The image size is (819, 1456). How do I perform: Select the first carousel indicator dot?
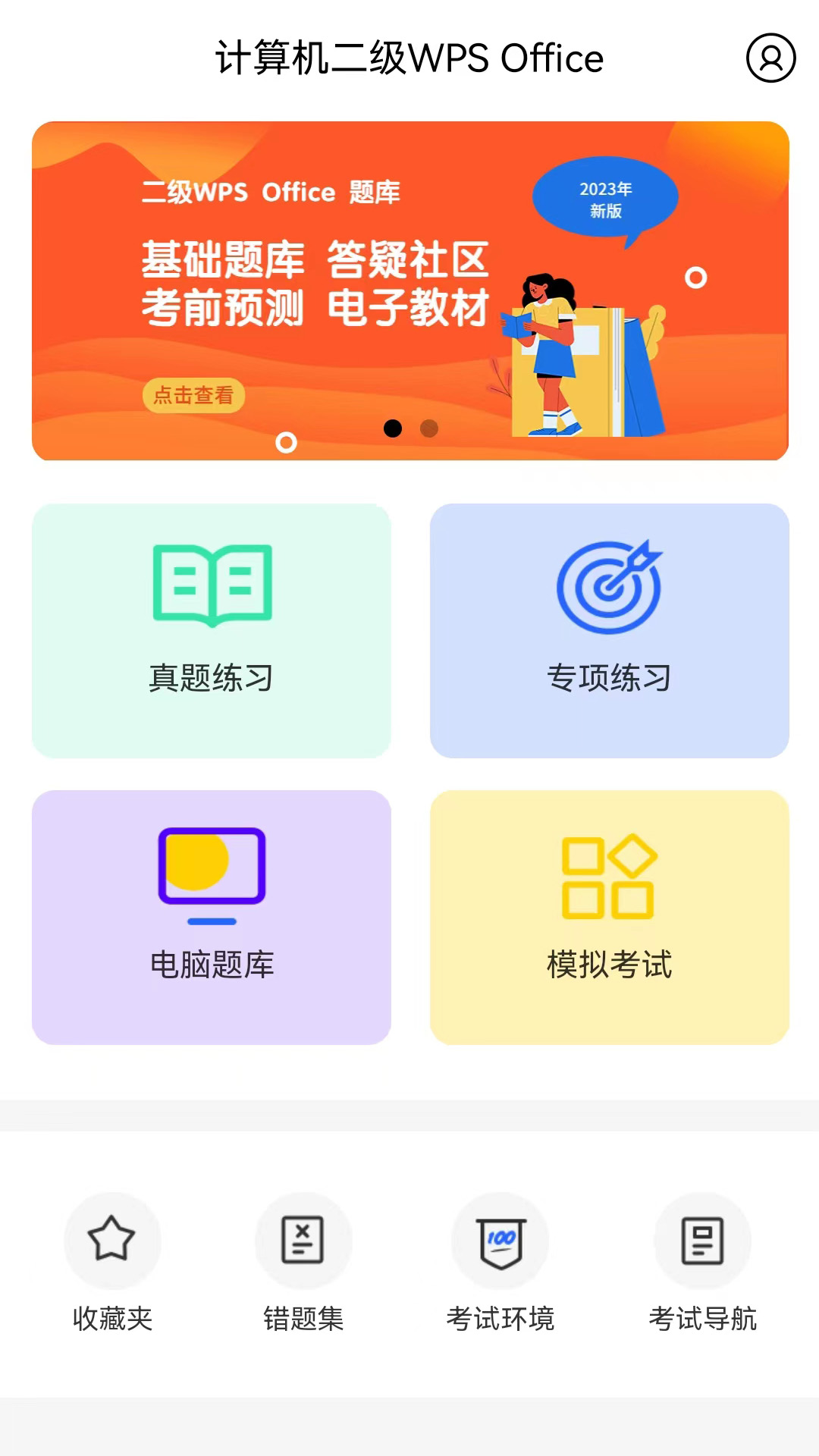click(x=392, y=428)
